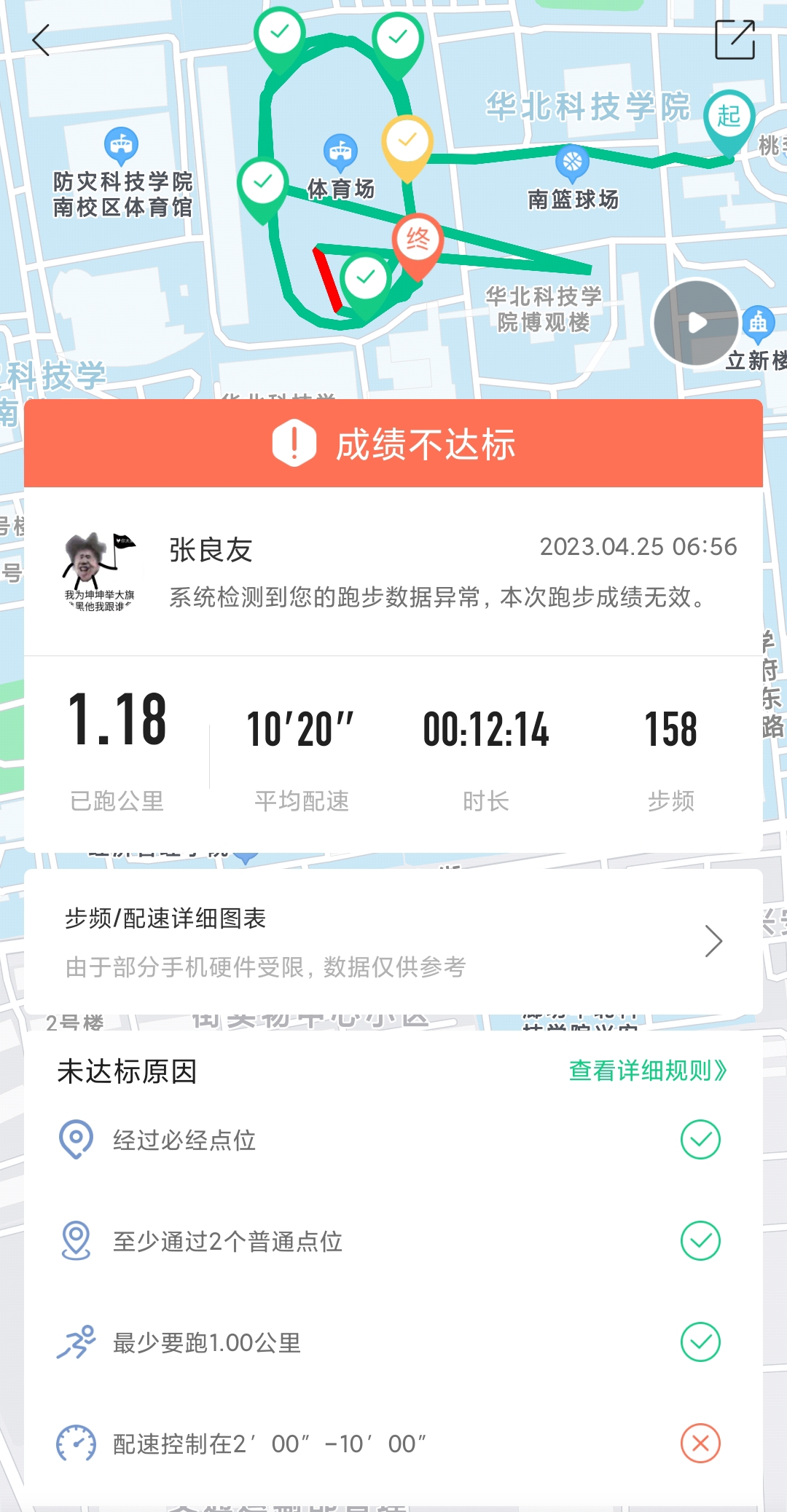Tap the runner icon beside 最少要跑1.00公里
The width and height of the screenshot is (787, 1512).
pyautogui.click(x=75, y=1337)
